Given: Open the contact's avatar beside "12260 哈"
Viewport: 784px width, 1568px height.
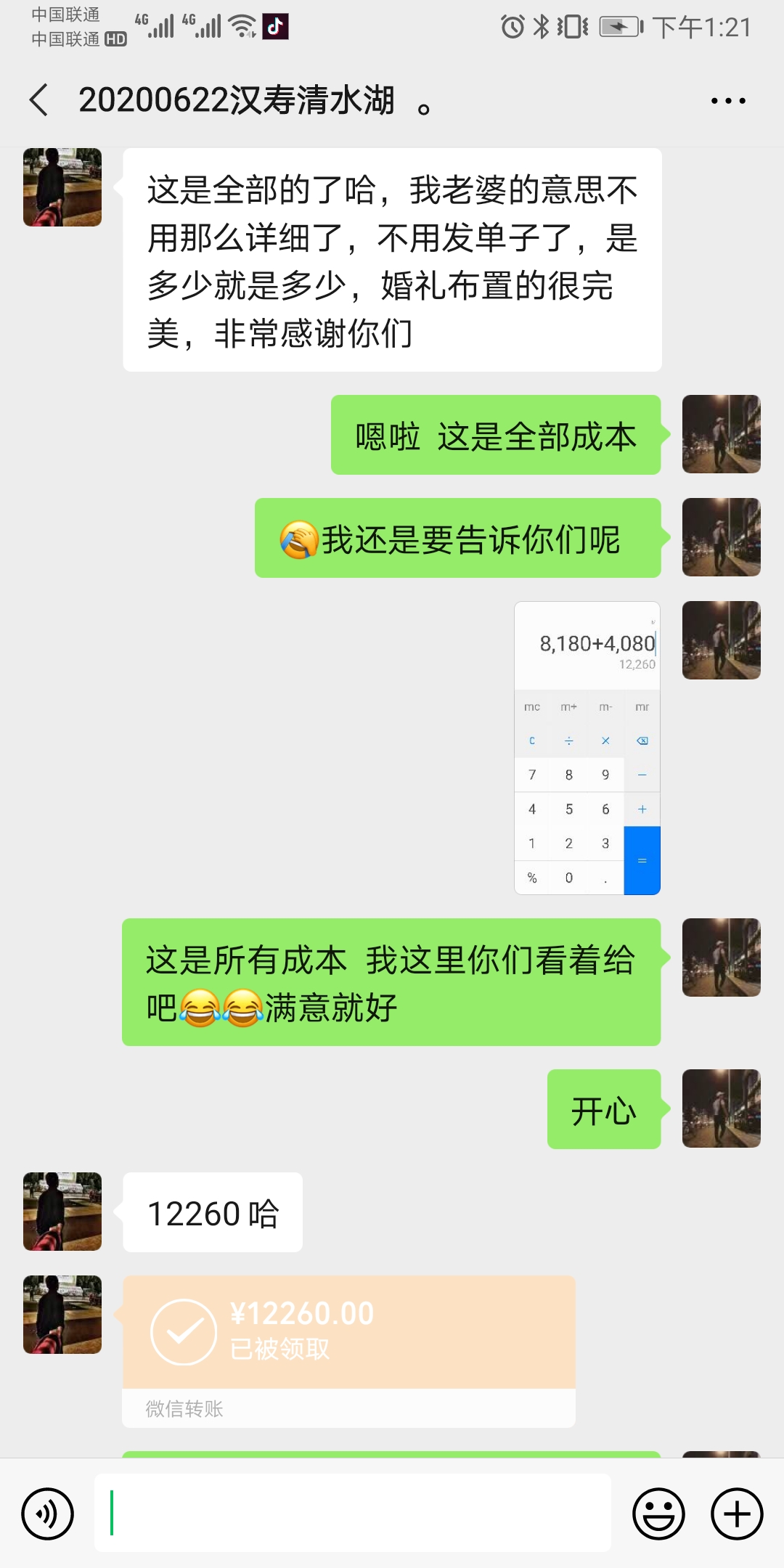Looking at the screenshot, I should point(62,1212).
